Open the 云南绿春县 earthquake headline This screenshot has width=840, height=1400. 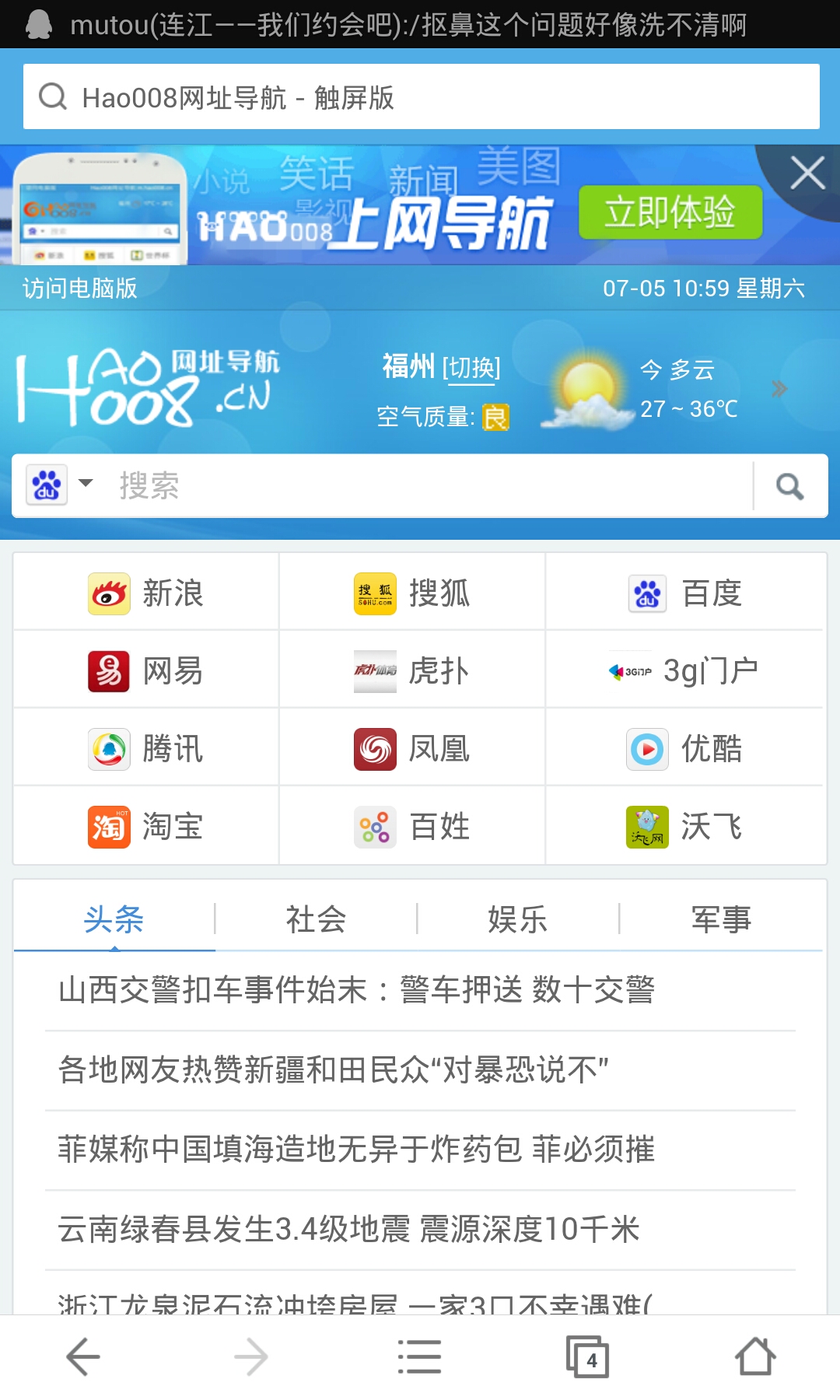[348, 1230]
